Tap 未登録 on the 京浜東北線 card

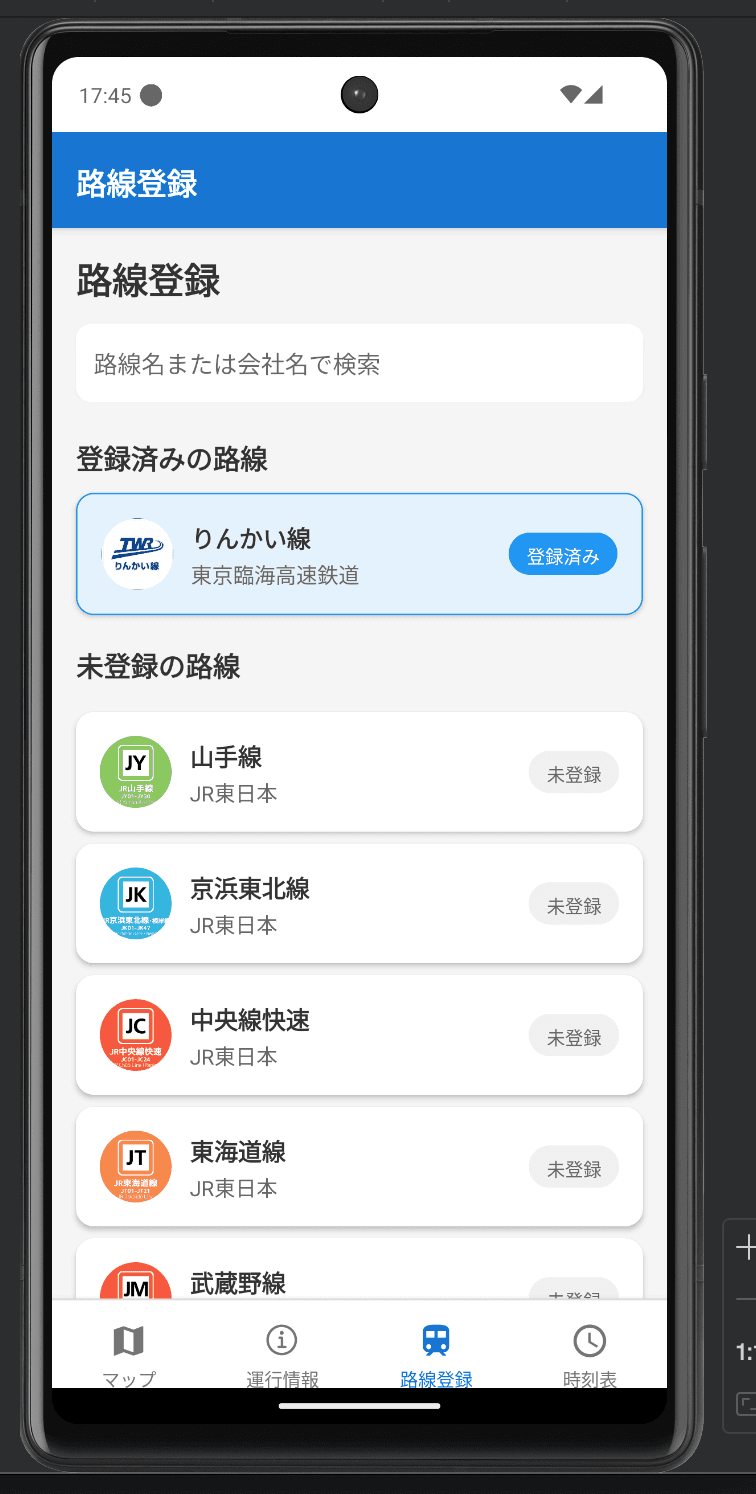tap(573, 905)
